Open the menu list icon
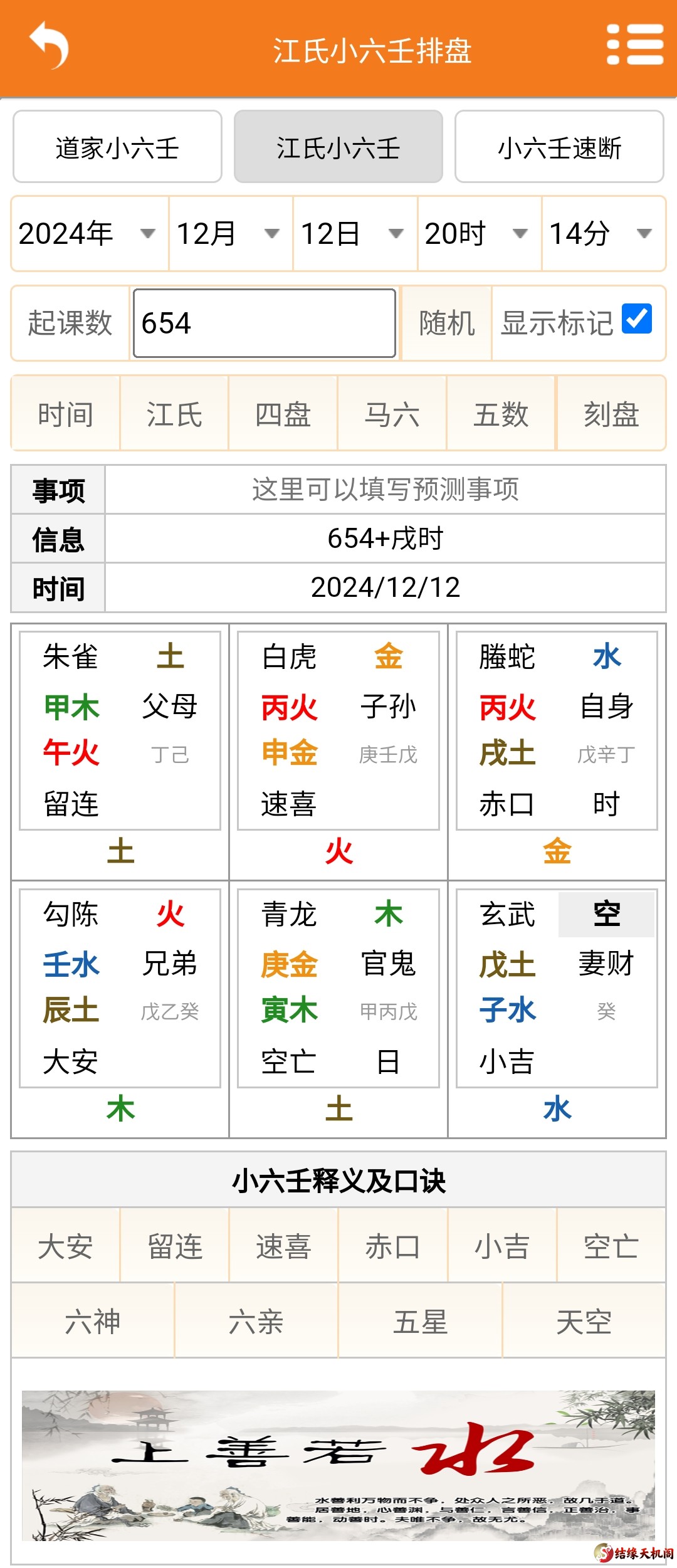 click(x=635, y=45)
